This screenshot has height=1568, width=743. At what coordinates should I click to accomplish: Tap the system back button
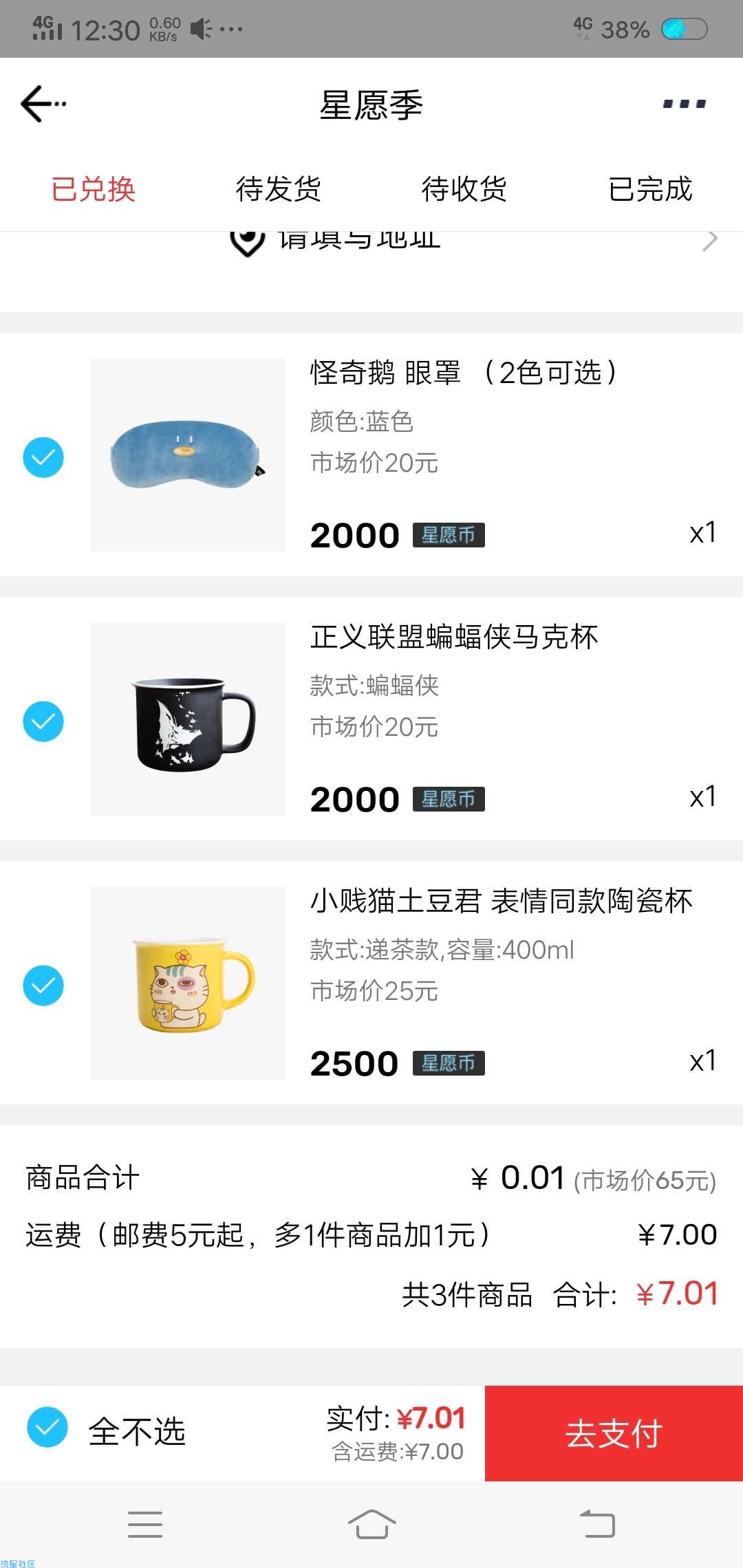pos(597,1524)
